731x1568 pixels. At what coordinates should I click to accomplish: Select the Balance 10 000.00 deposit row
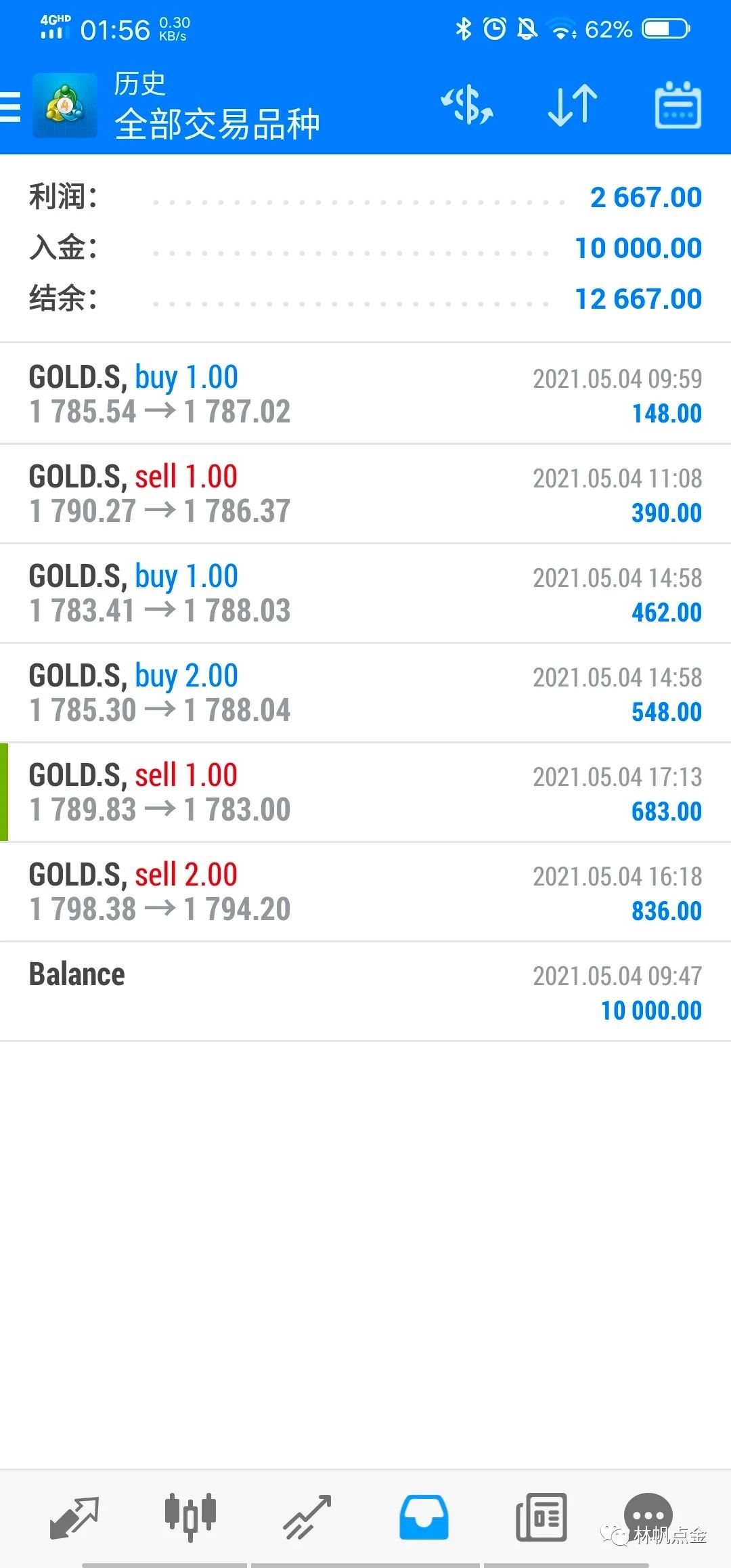[365, 991]
